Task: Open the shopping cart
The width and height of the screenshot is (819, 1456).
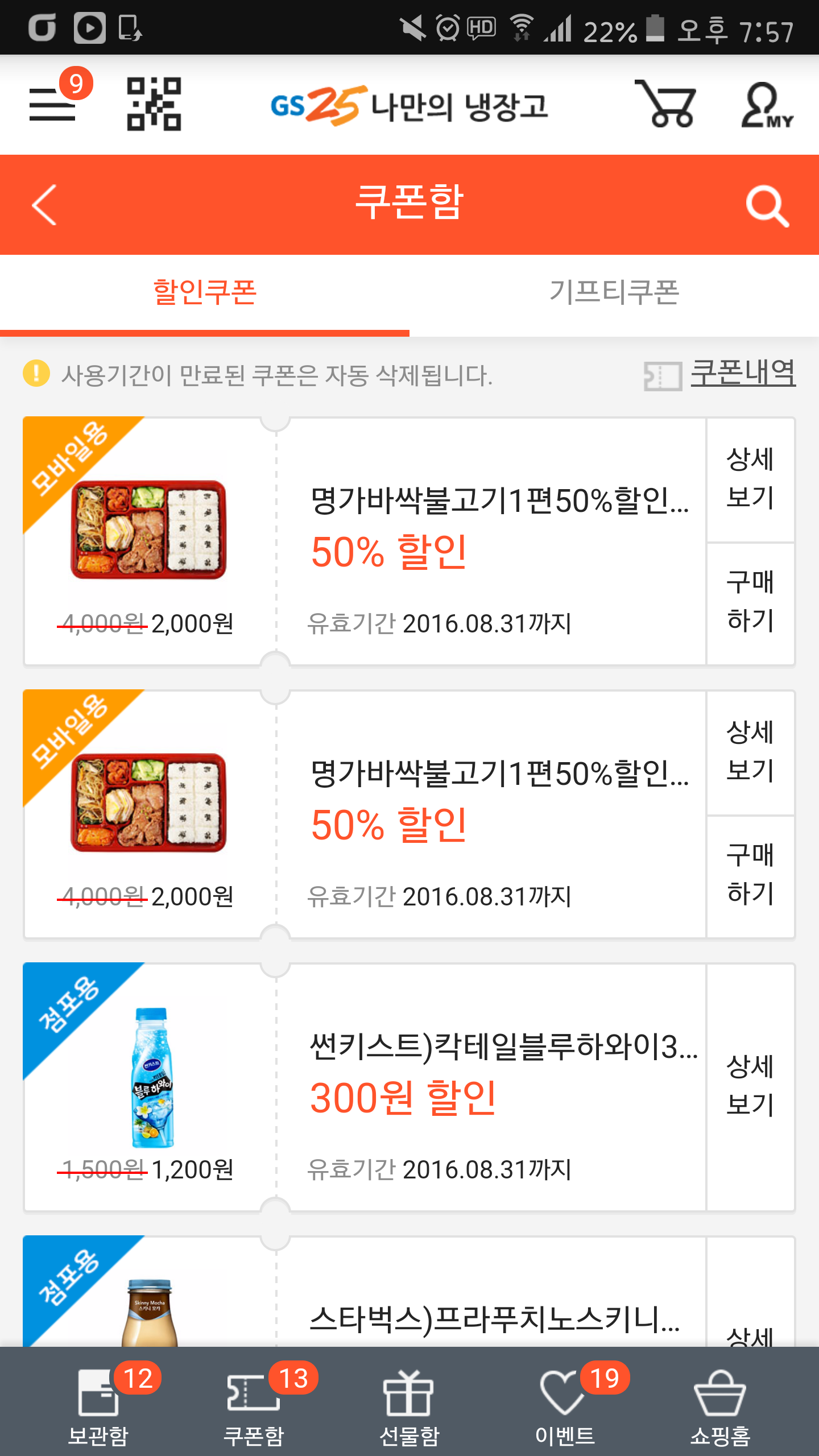Action: pyautogui.click(x=665, y=104)
